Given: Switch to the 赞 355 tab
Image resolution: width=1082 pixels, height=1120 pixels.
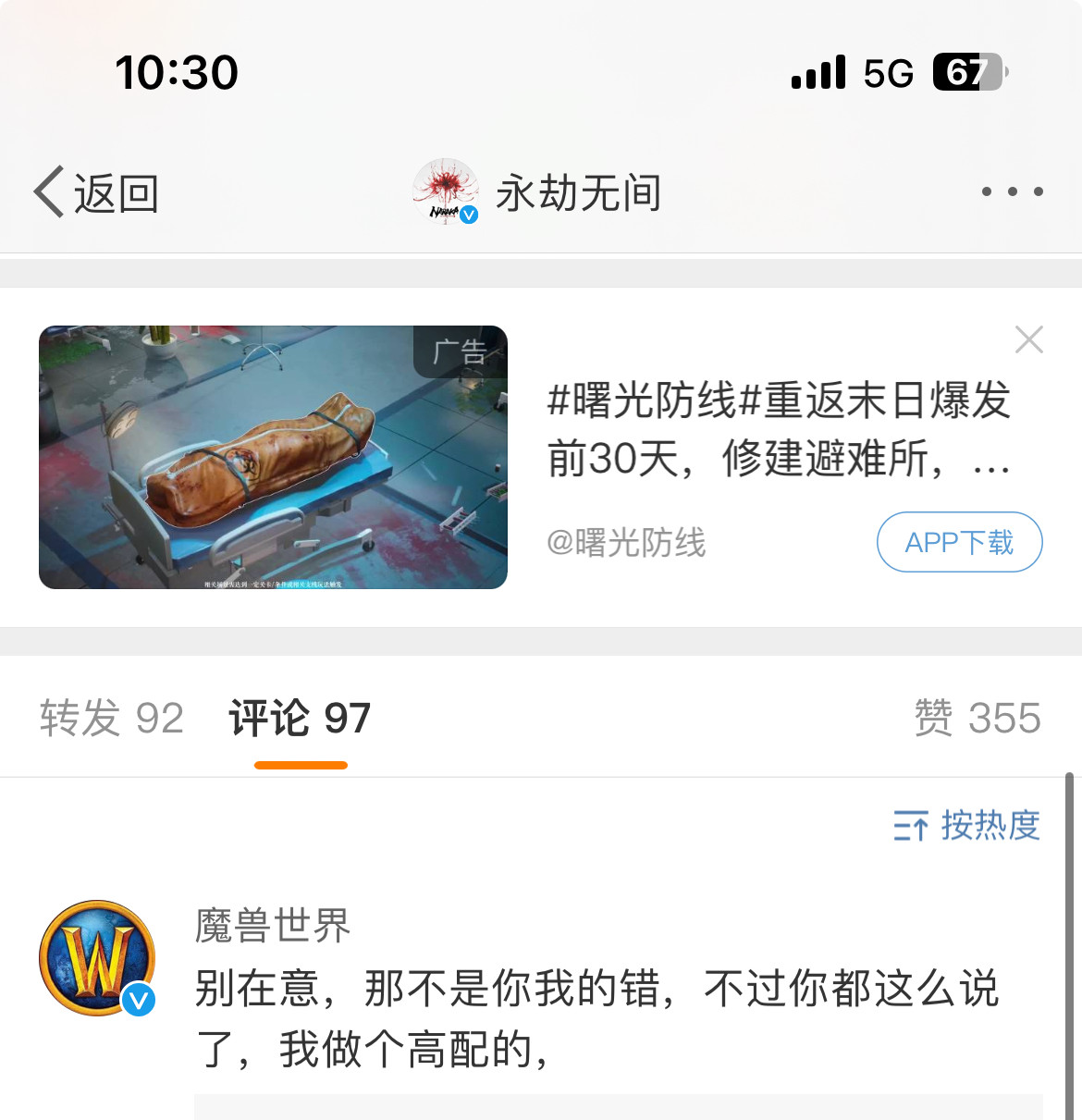Looking at the screenshot, I should pyautogui.click(x=977, y=719).
